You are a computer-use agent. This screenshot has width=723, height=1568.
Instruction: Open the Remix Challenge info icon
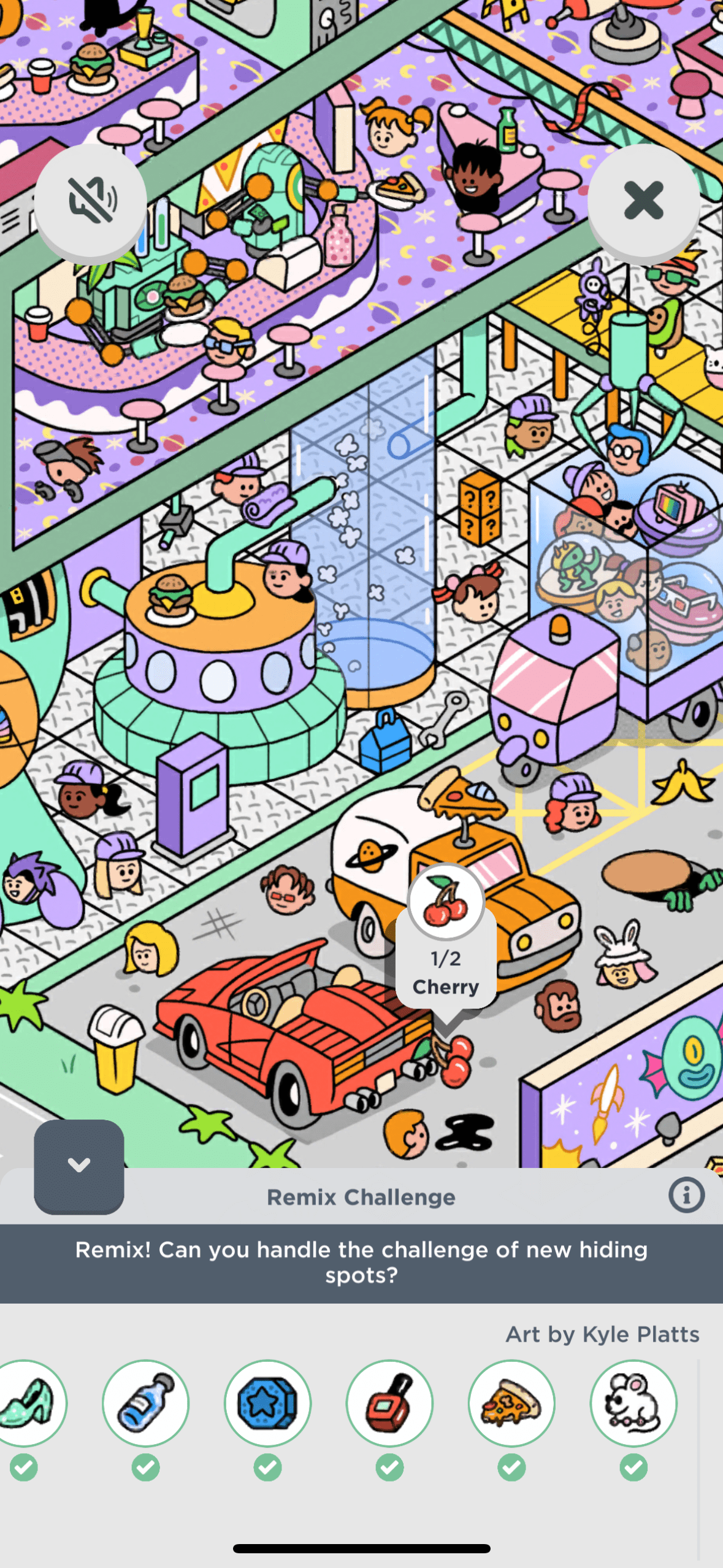[686, 1195]
